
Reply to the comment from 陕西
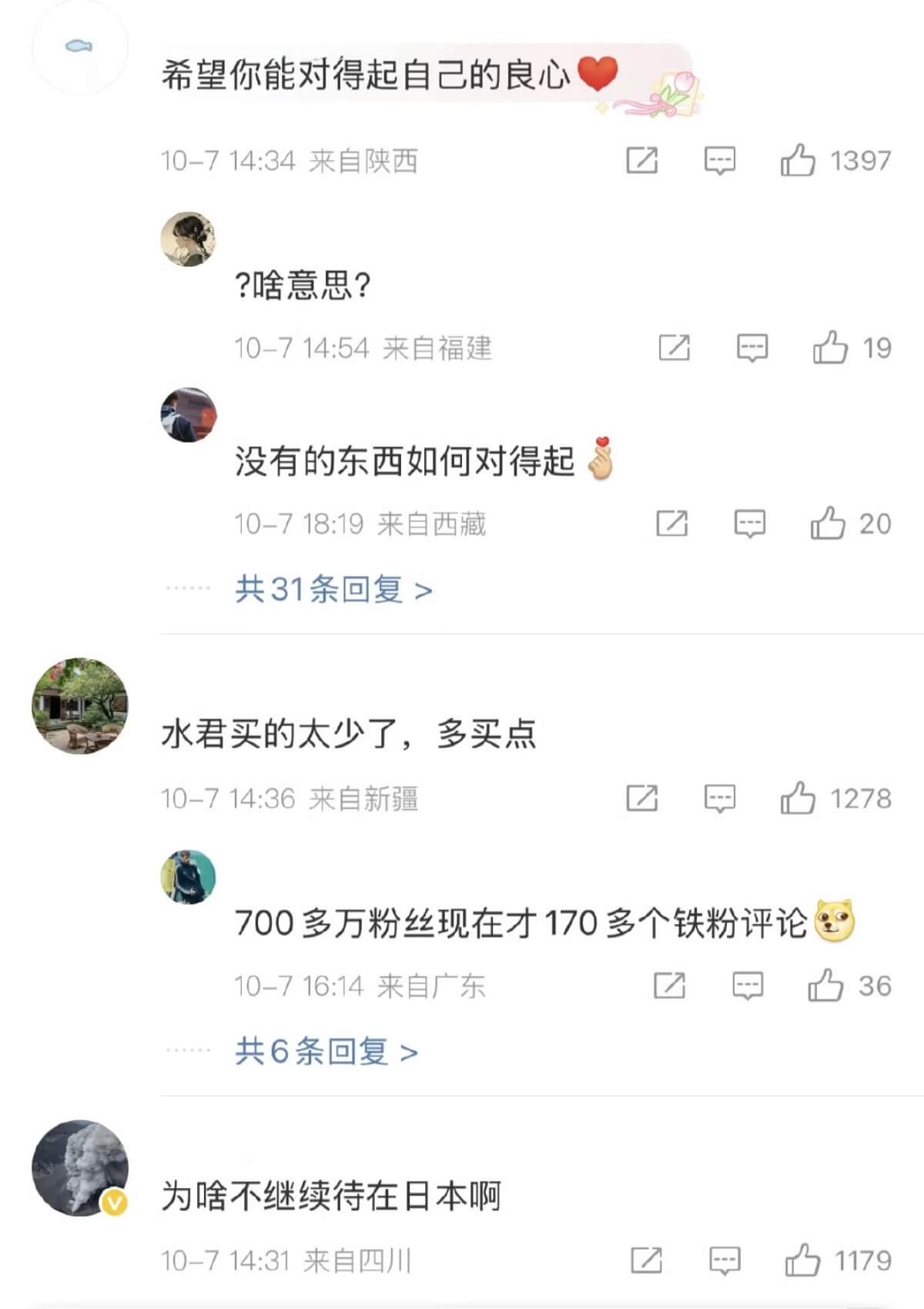click(720, 160)
